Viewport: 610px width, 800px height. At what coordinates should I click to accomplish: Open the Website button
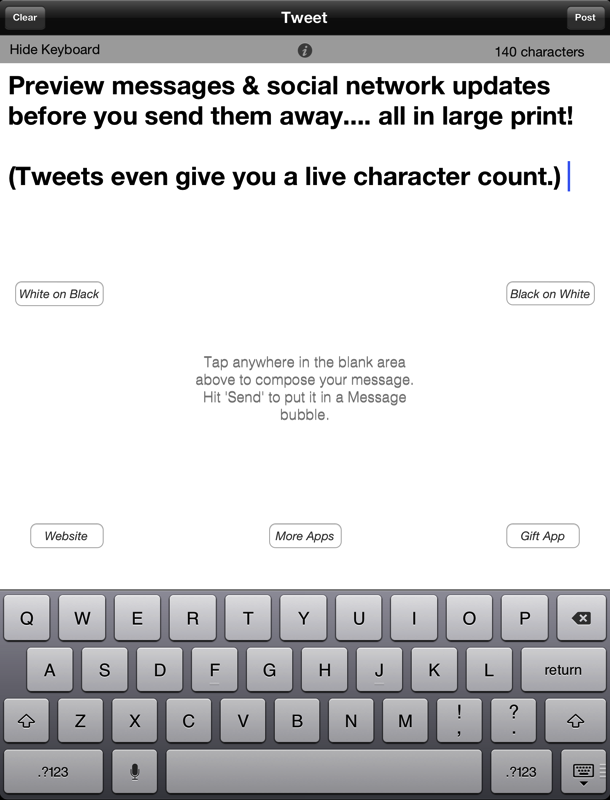tap(66, 536)
